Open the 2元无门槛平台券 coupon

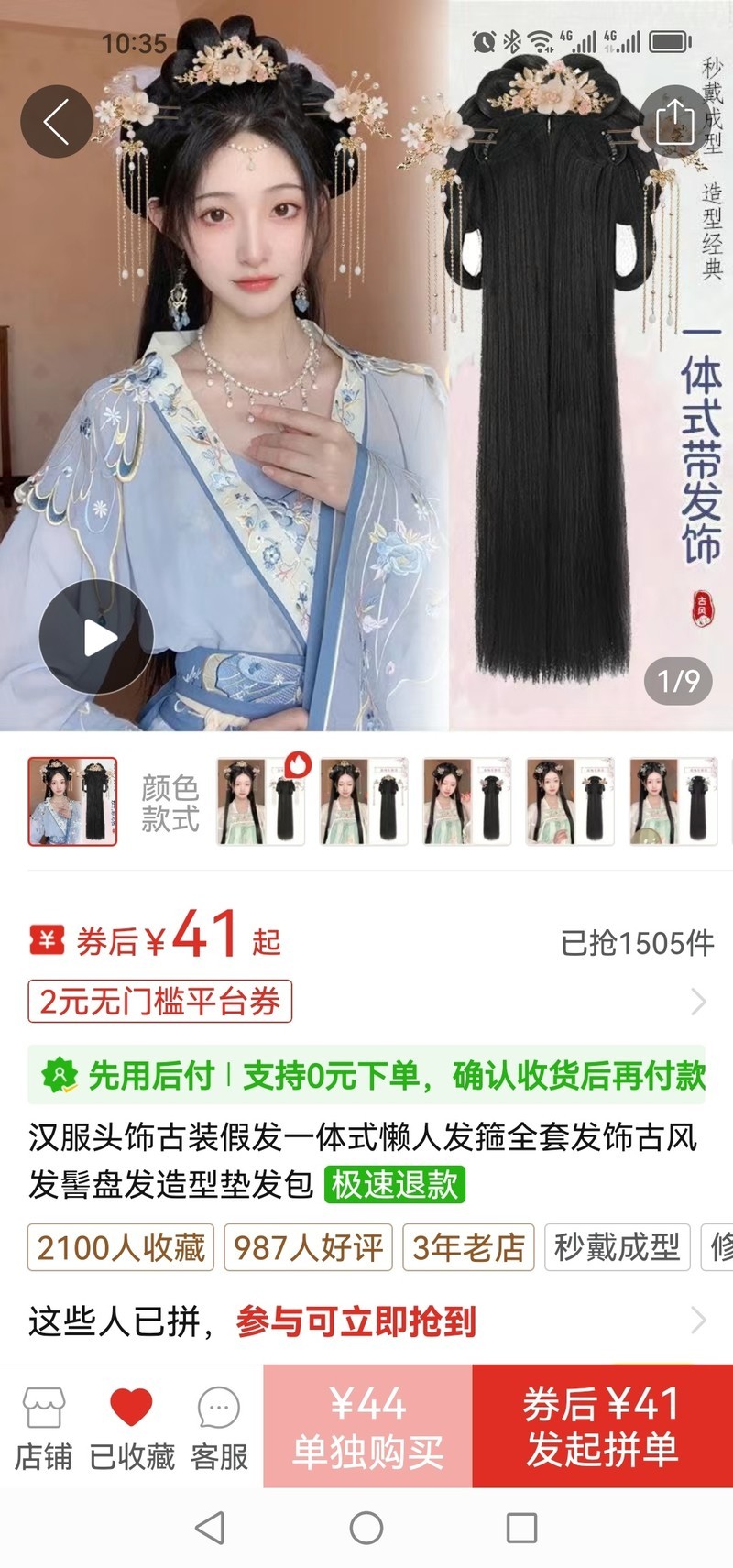coord(159,1001)
